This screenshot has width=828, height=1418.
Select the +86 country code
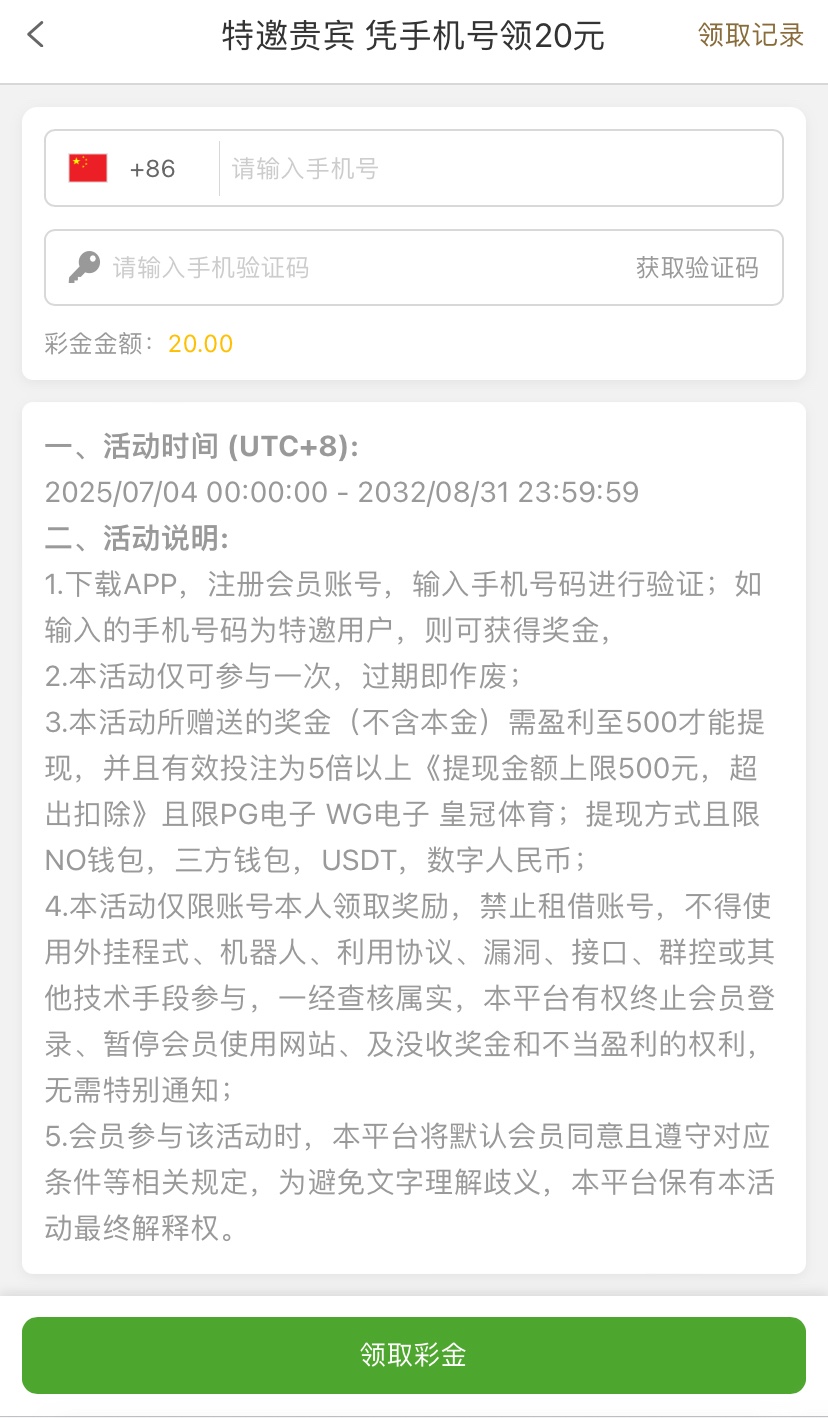pyautogui.click(x=132, y=168)
